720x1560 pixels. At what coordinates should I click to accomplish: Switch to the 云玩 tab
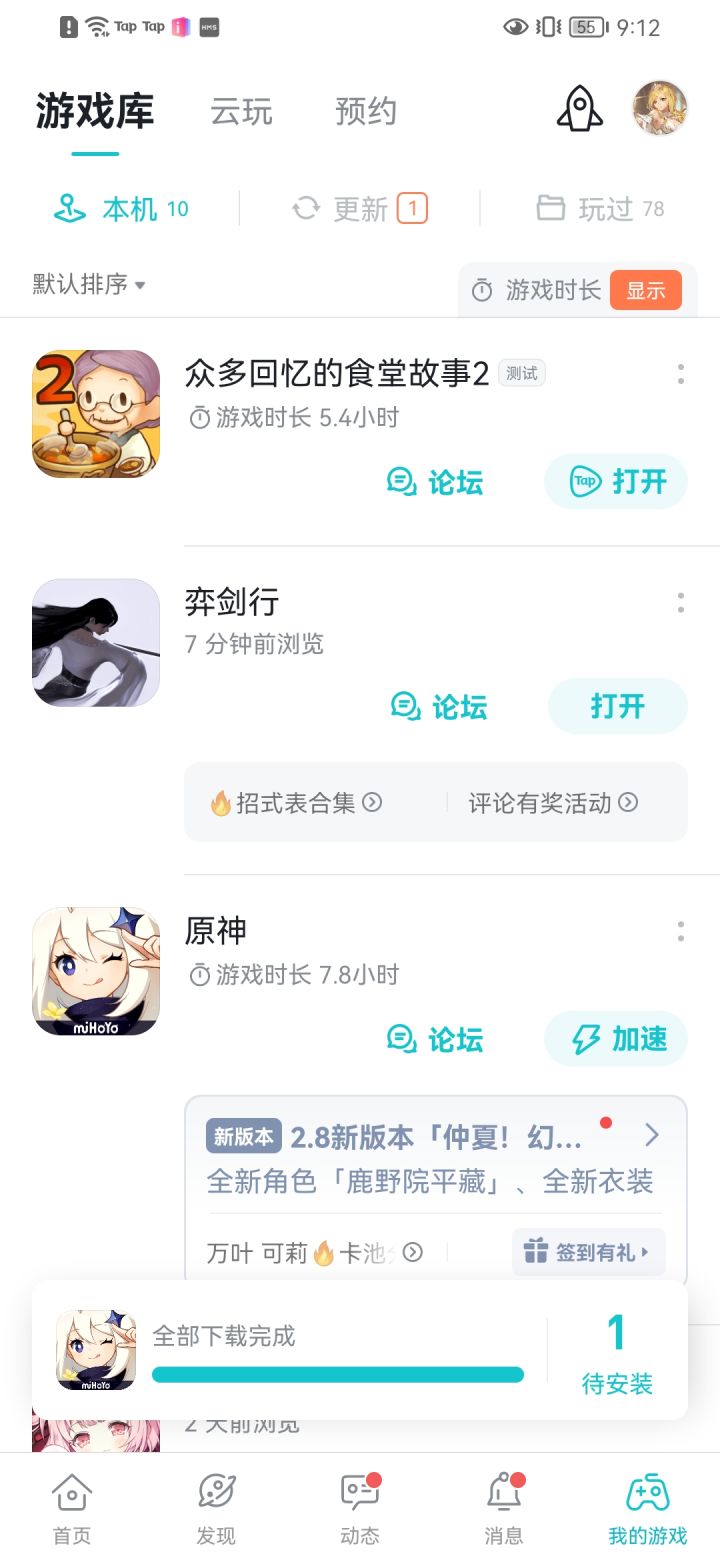point(241,112)
